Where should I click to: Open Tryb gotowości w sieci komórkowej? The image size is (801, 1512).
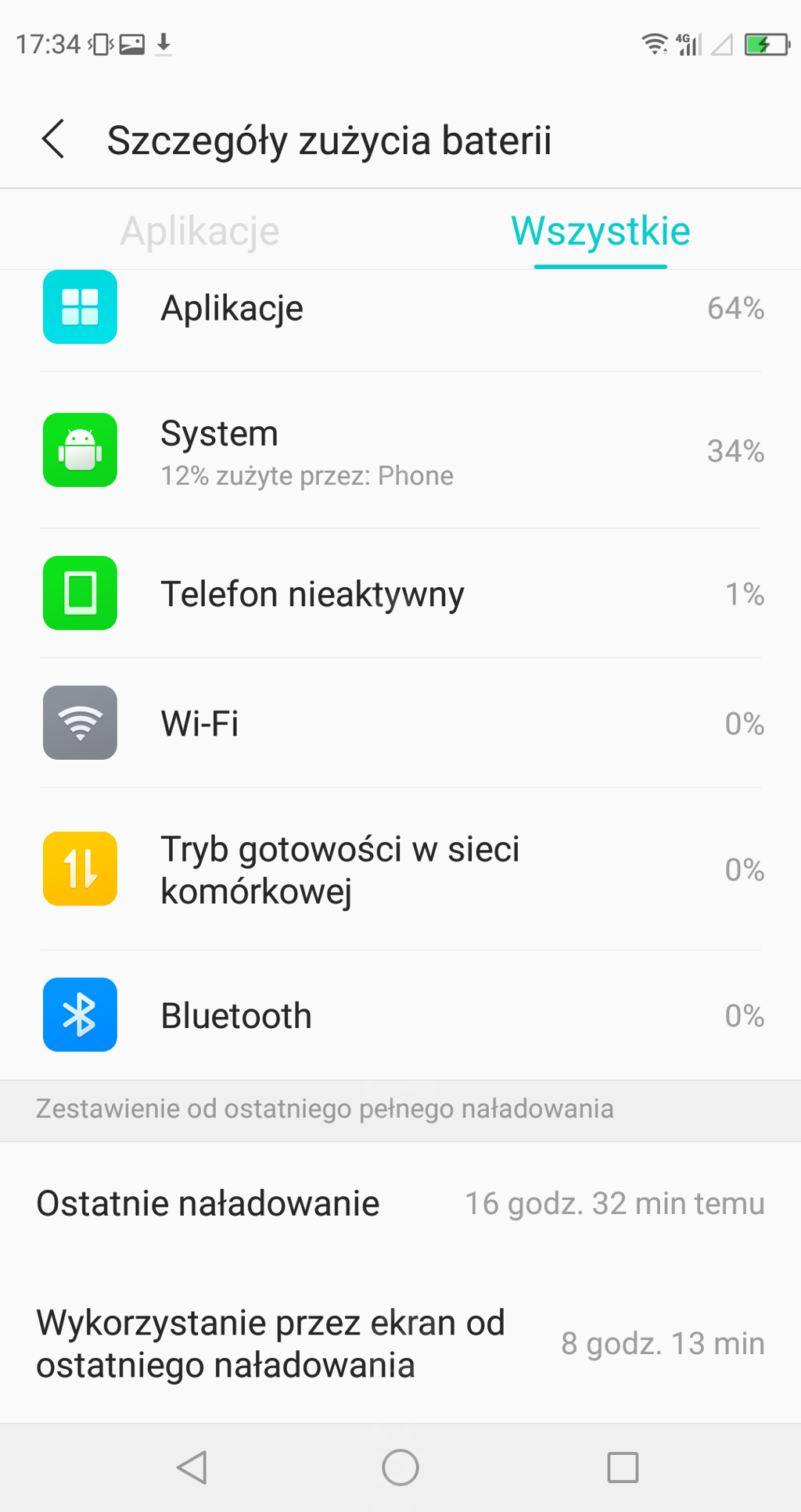click(x=400, y=869)
